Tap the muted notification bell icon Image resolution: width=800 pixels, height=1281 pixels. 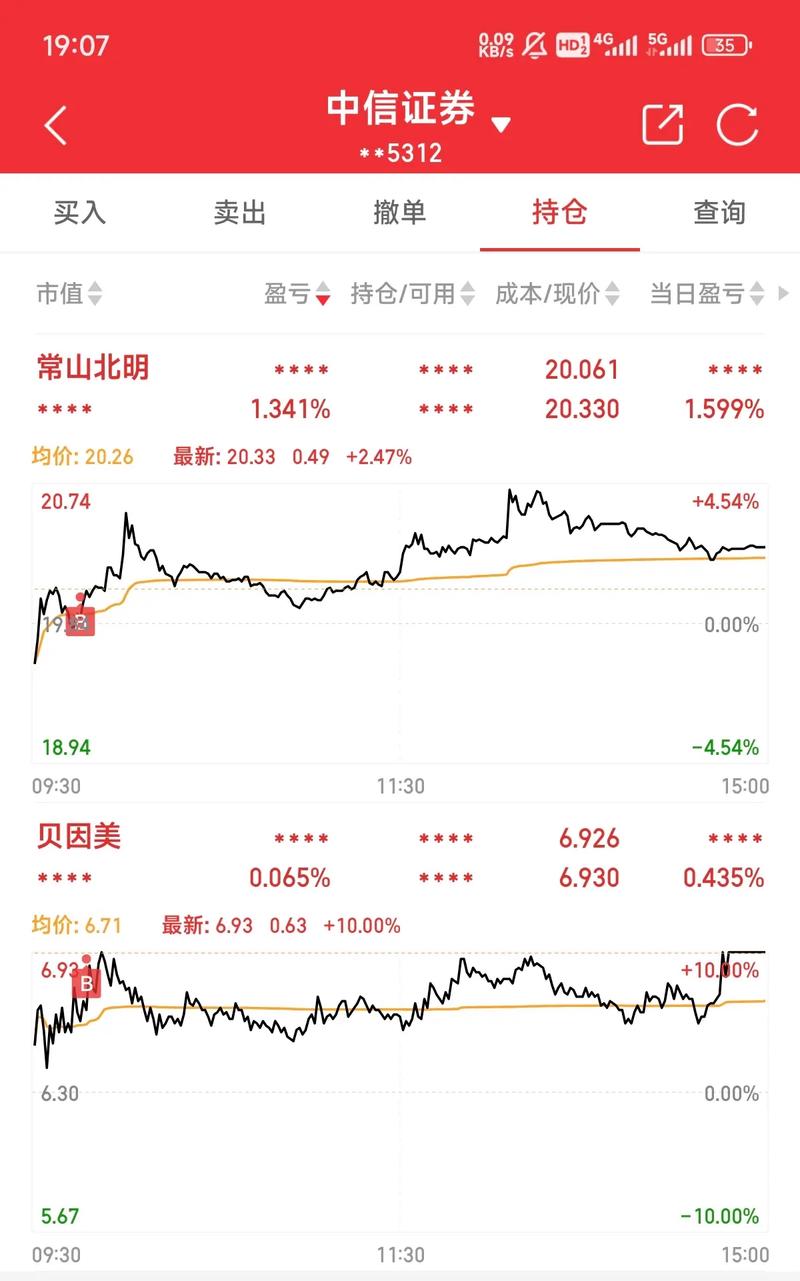[535, 43]
